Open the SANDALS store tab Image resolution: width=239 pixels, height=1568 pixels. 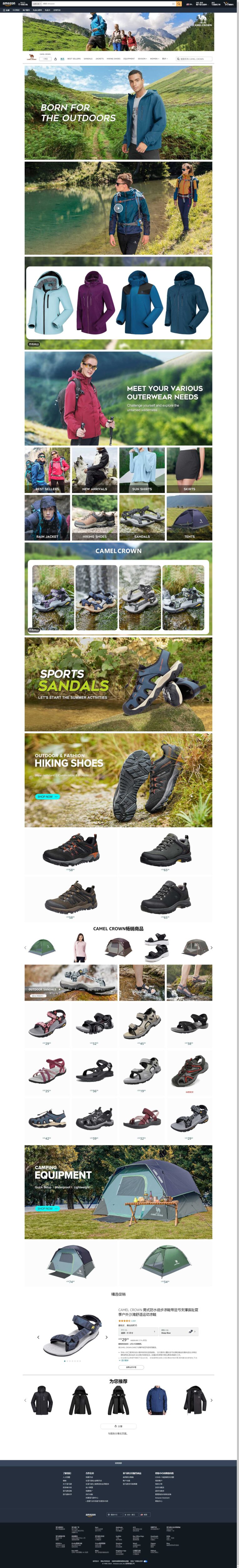(x=88, y=59)
